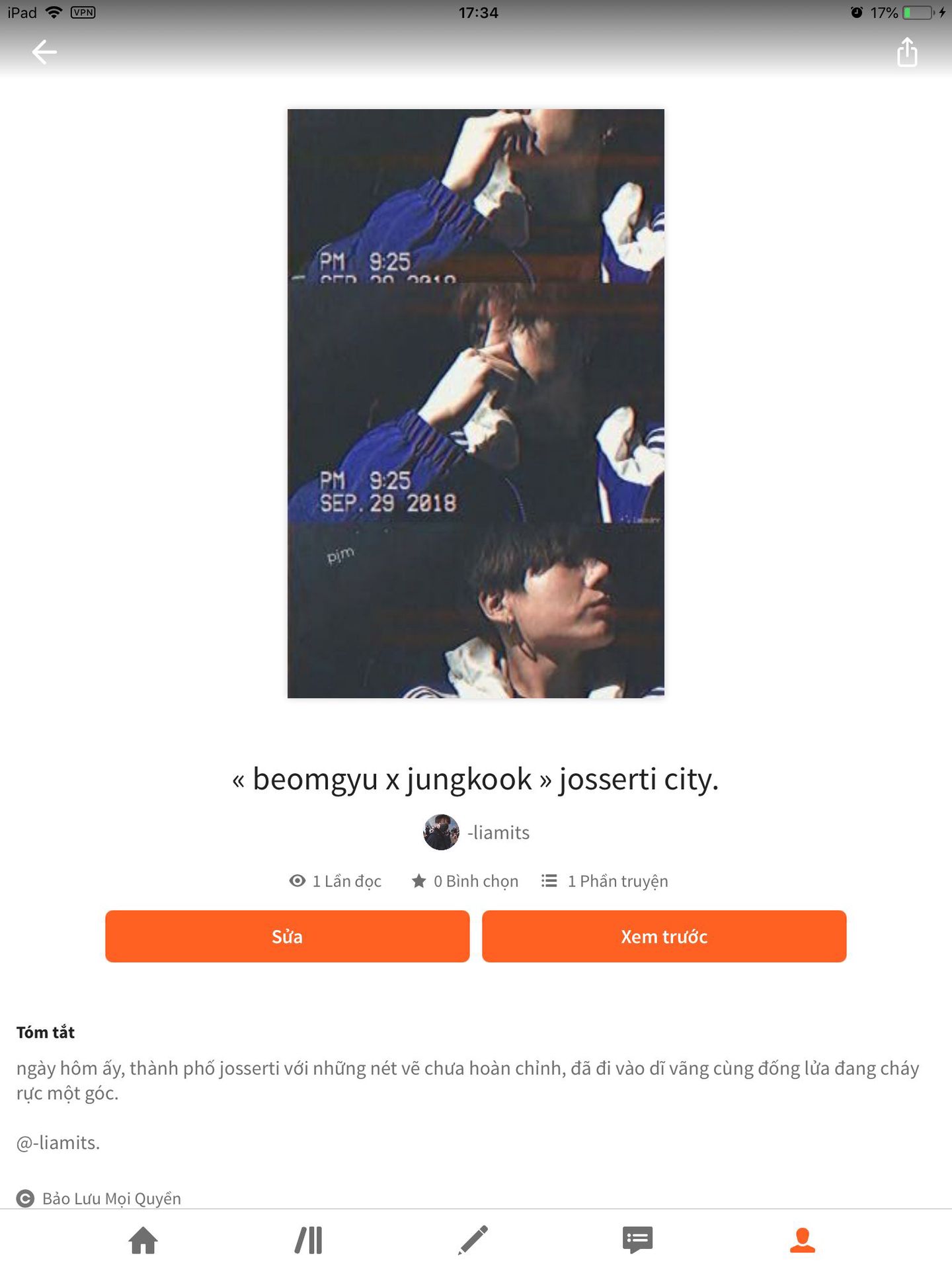Go back using the top-left arrow
952x1270 pixels.
click(44, 52)
